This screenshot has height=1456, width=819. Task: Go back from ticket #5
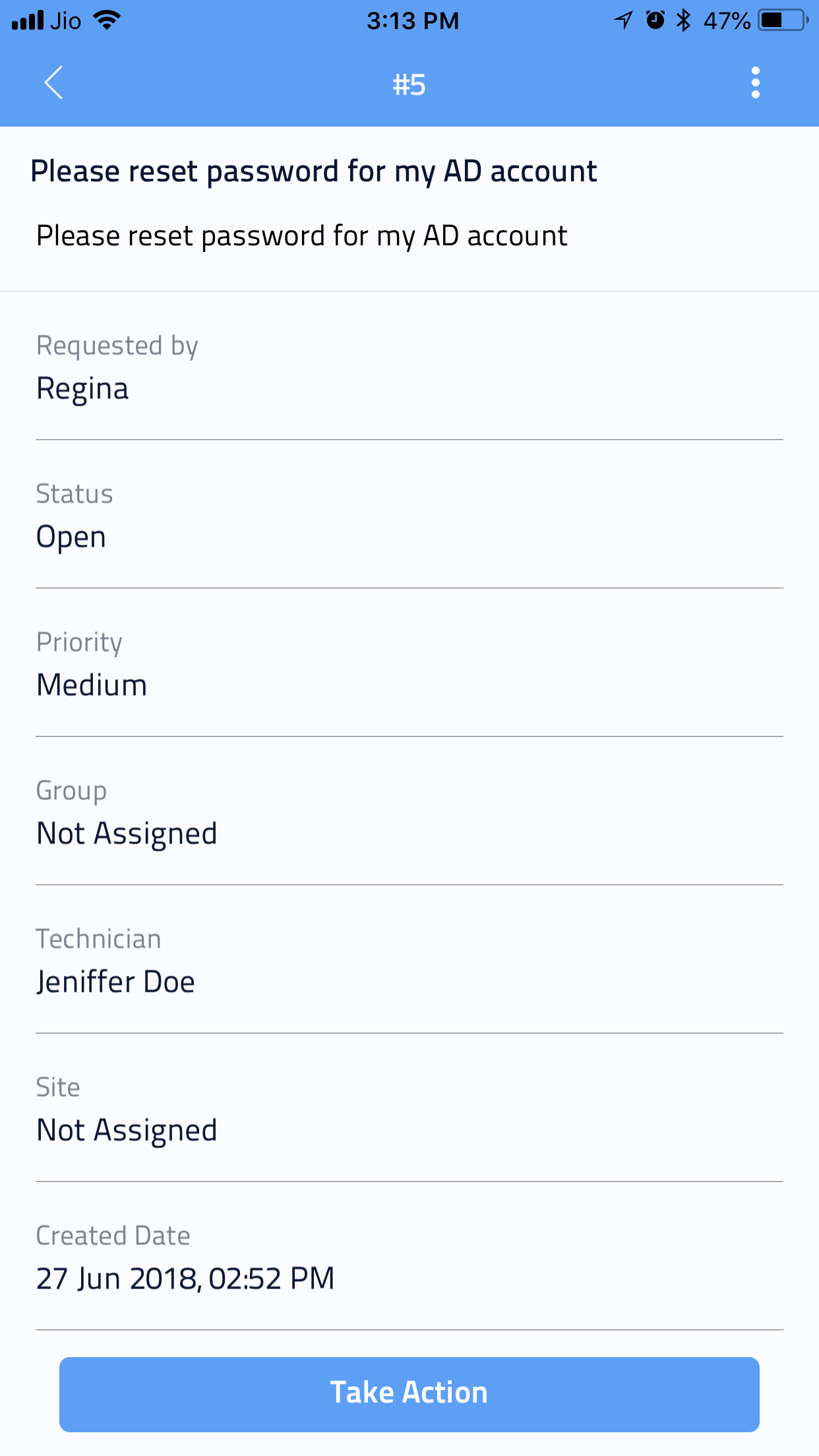click(54, 83)
